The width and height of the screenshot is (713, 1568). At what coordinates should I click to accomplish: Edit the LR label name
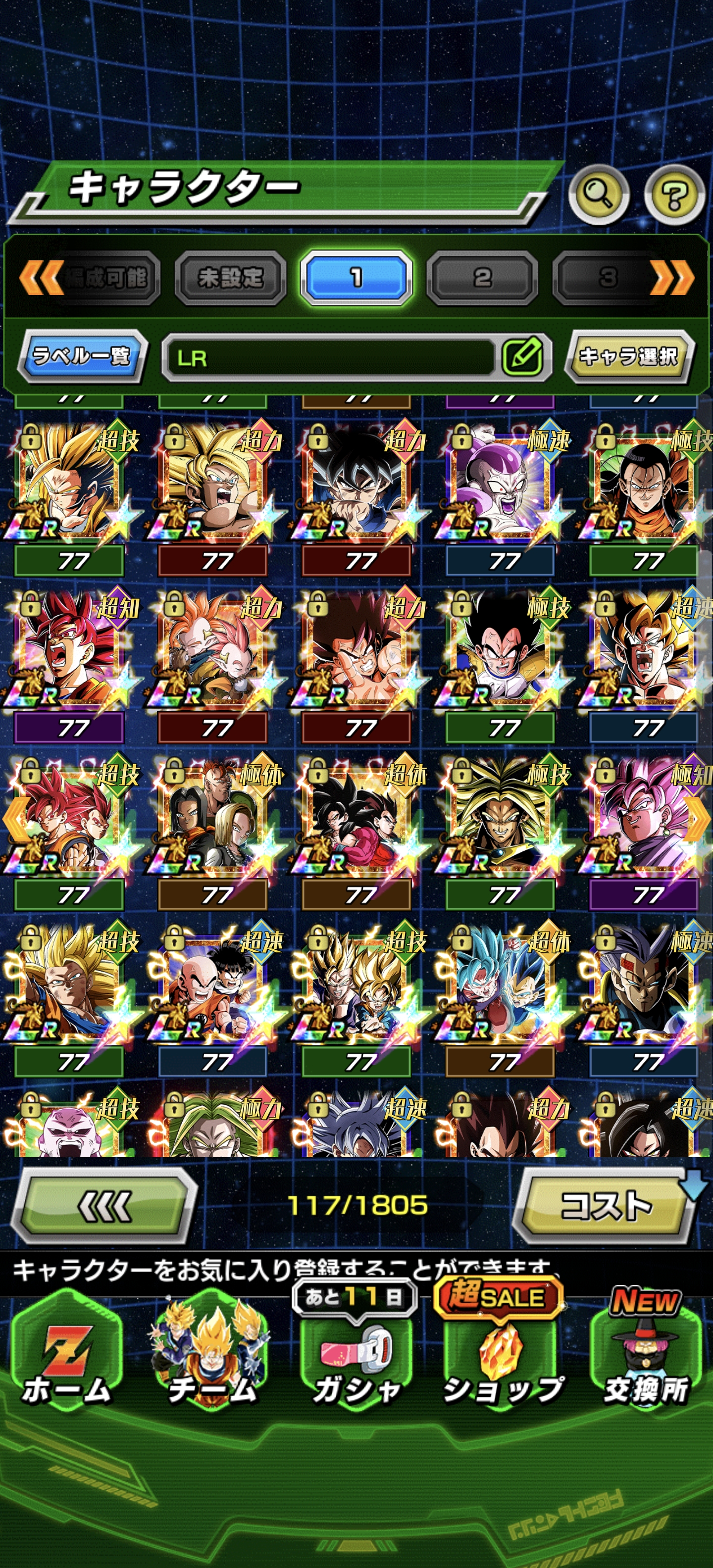click(522, 357)
